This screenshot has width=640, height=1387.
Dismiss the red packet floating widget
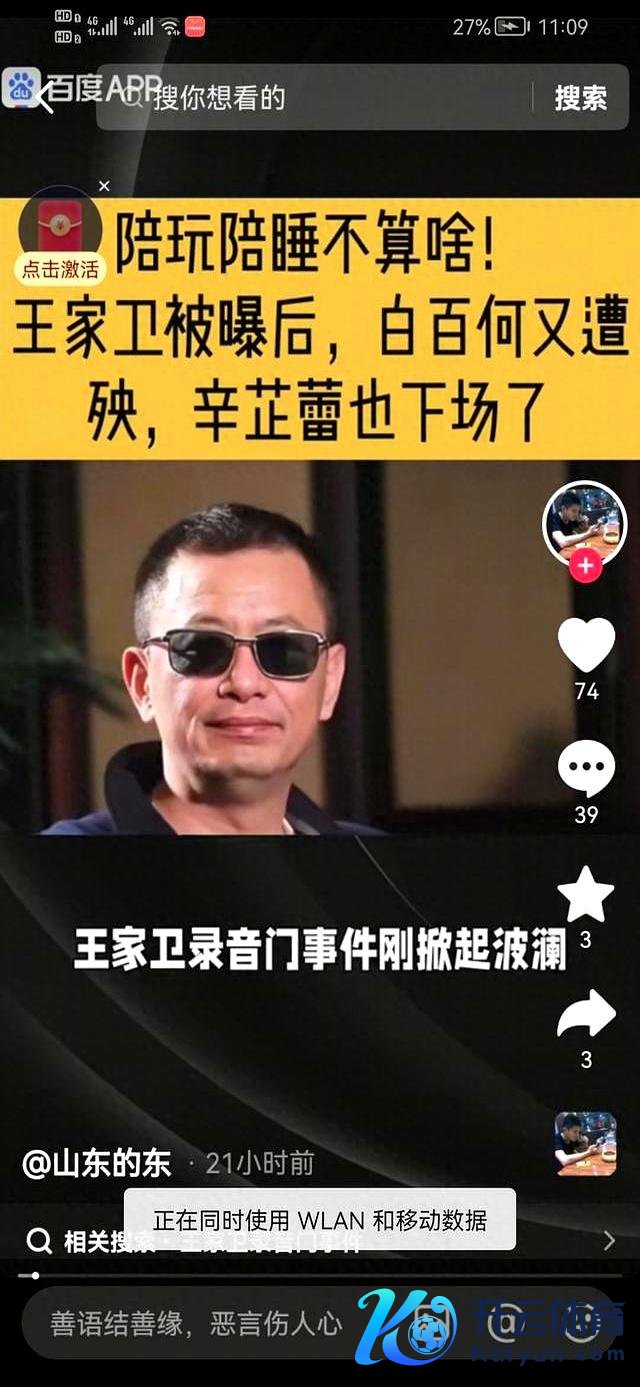click(104, 186)
